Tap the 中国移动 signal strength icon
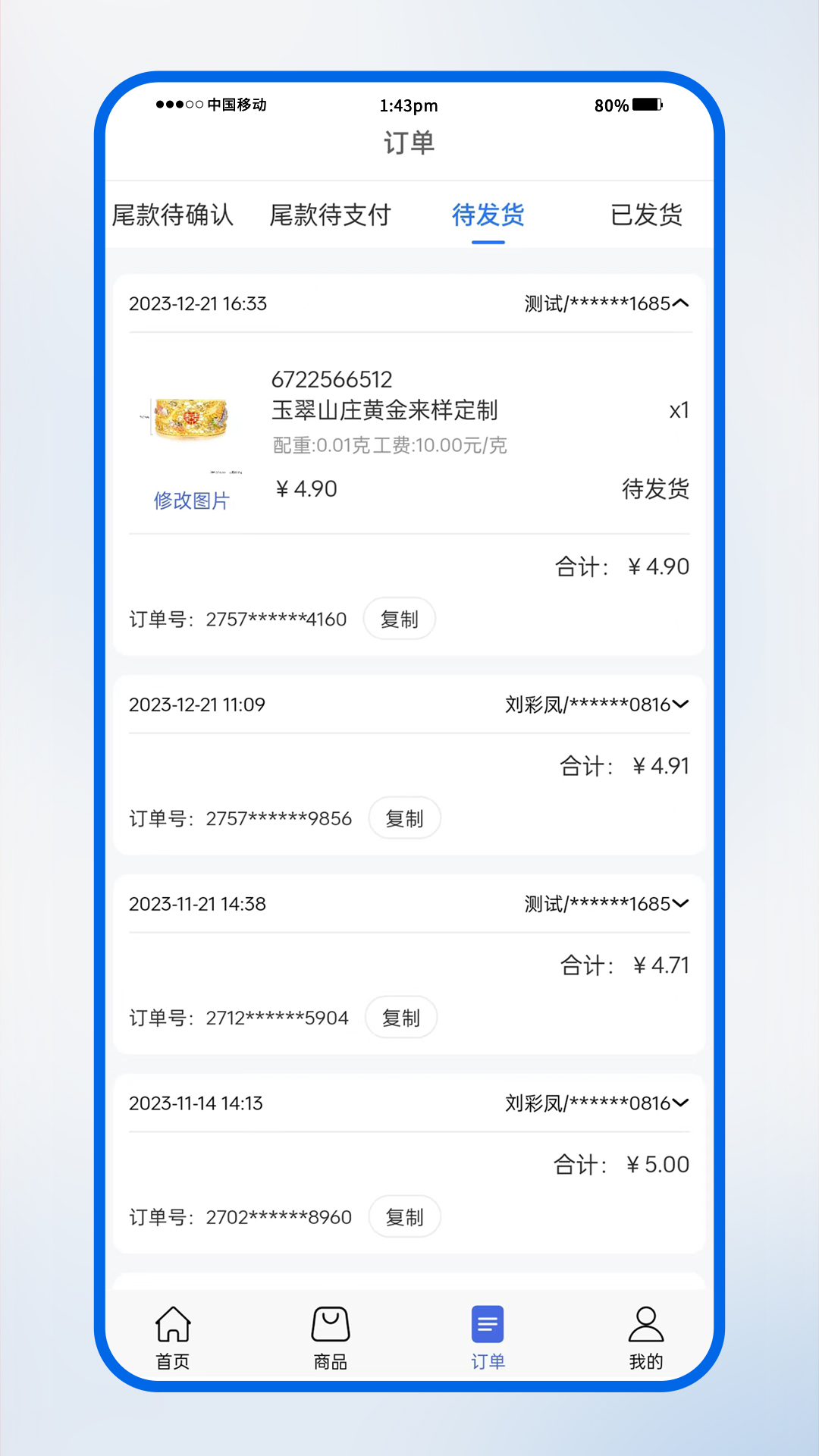This screenshot has width=819, height=1456. click(x=177, y=105)
